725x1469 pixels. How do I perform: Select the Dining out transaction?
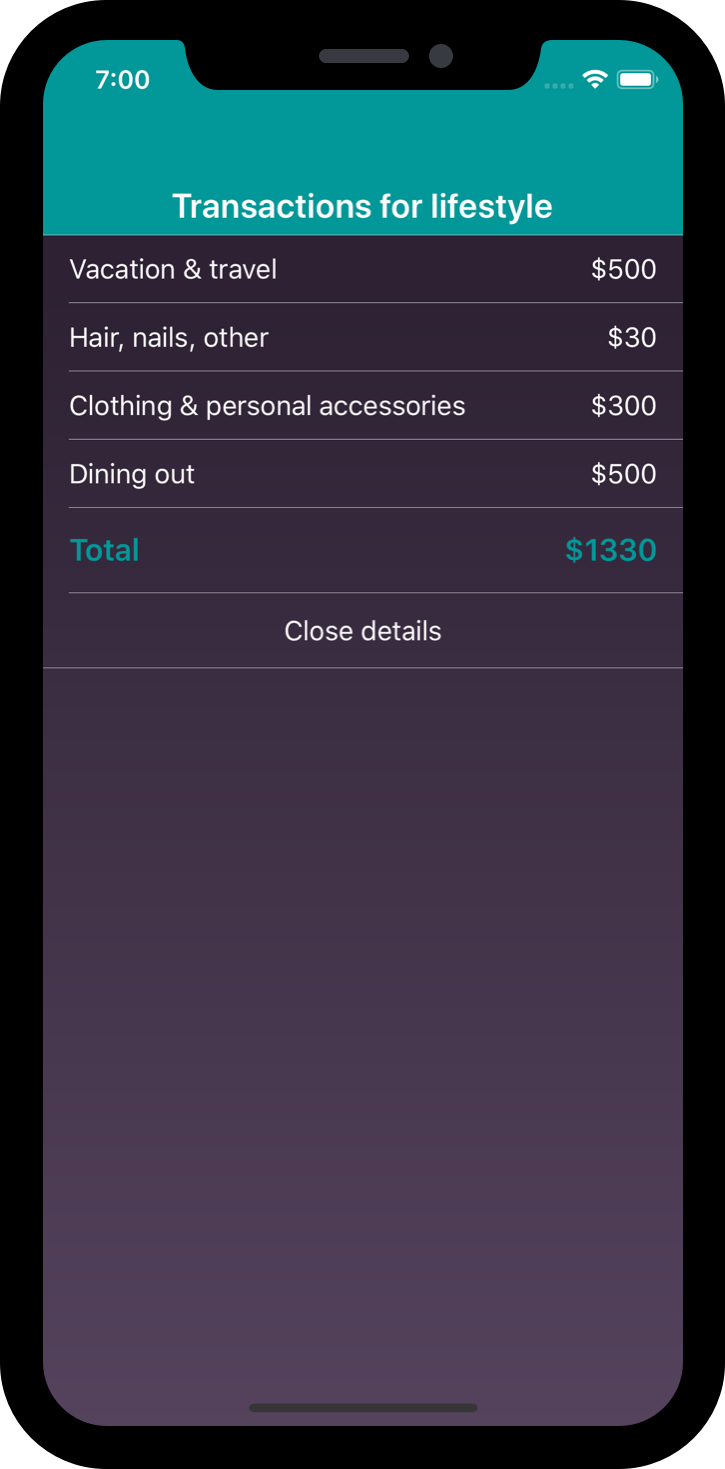[x=362, y=474]
